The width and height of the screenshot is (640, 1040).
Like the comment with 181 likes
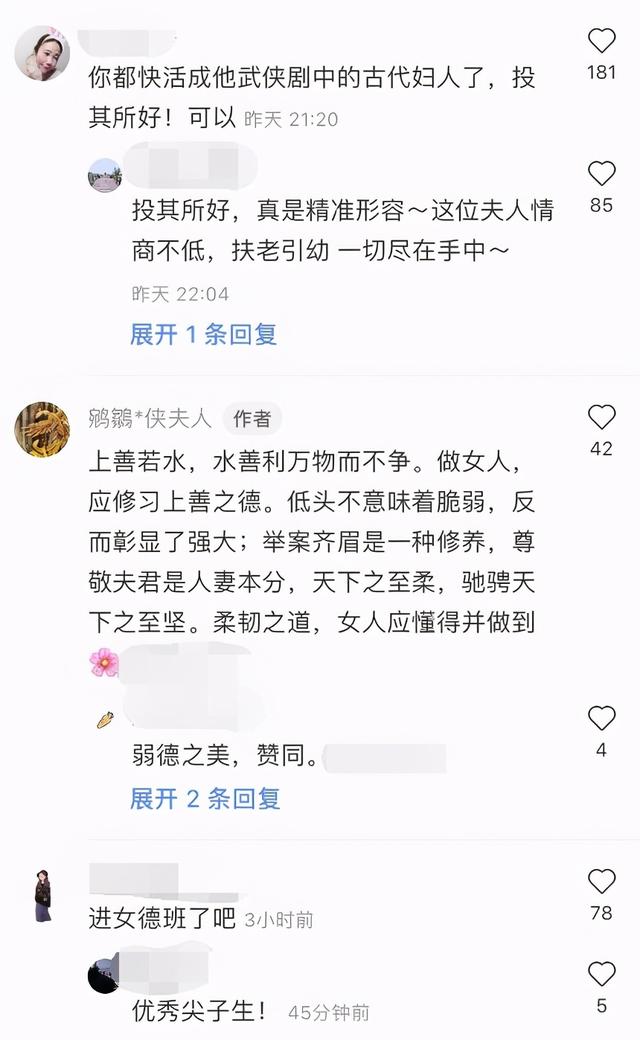601,42
